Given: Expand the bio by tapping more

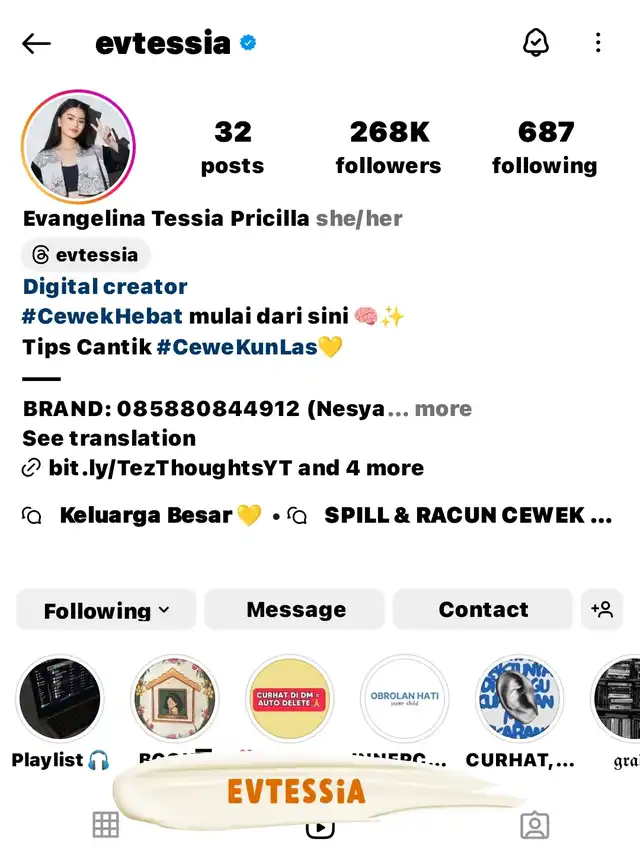Looking at the screenshot, I should pos(443,409).
